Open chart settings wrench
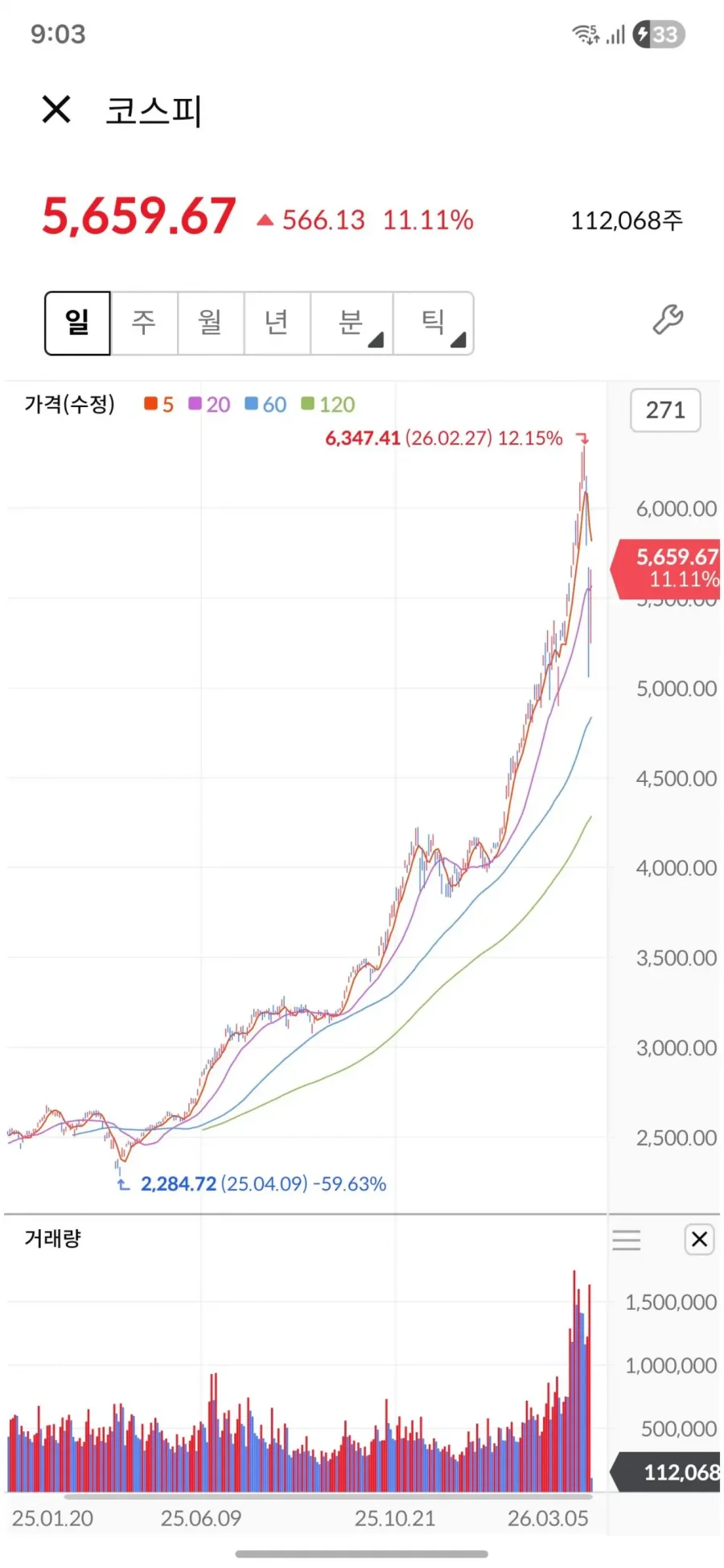The image size is (724, 1568). tap(668, 320)
